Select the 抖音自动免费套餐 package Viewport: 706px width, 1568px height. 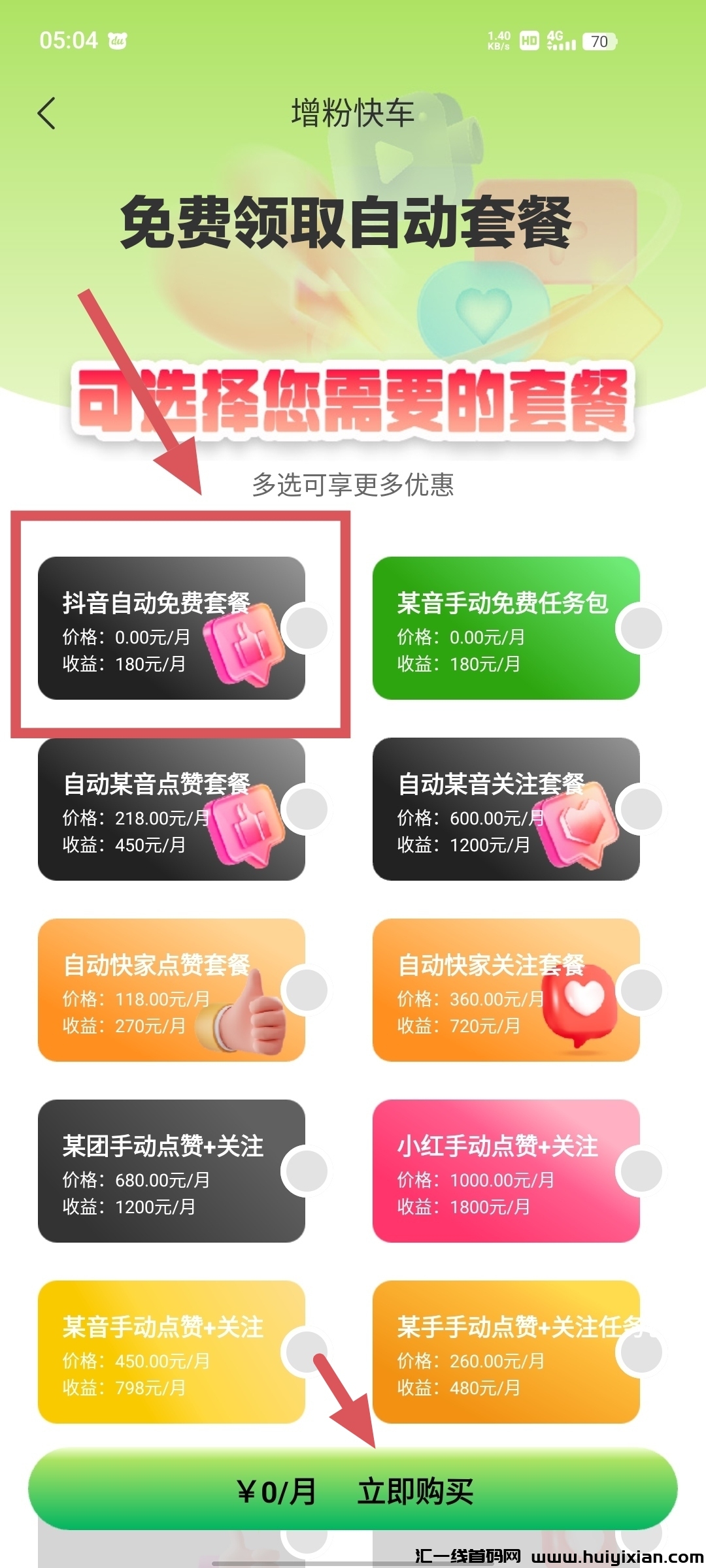(171, 628)
